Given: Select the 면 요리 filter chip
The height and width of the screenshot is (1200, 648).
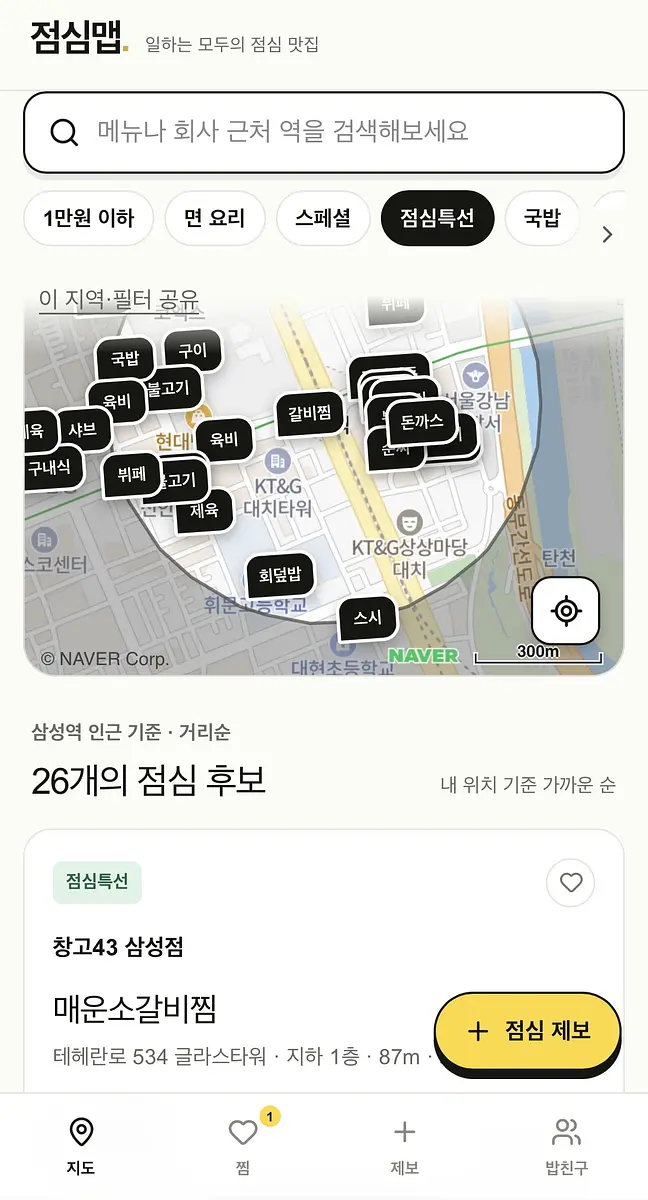Looking at the screenshot, I should click(x=214, y=218).
